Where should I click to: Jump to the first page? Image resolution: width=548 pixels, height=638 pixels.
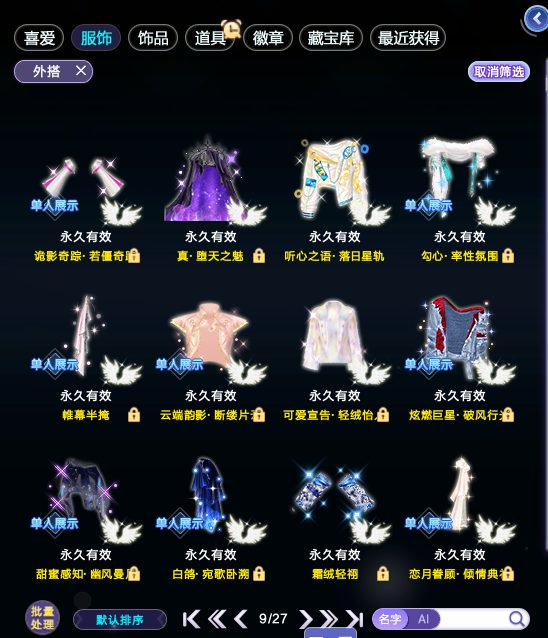tap(191, 619)
